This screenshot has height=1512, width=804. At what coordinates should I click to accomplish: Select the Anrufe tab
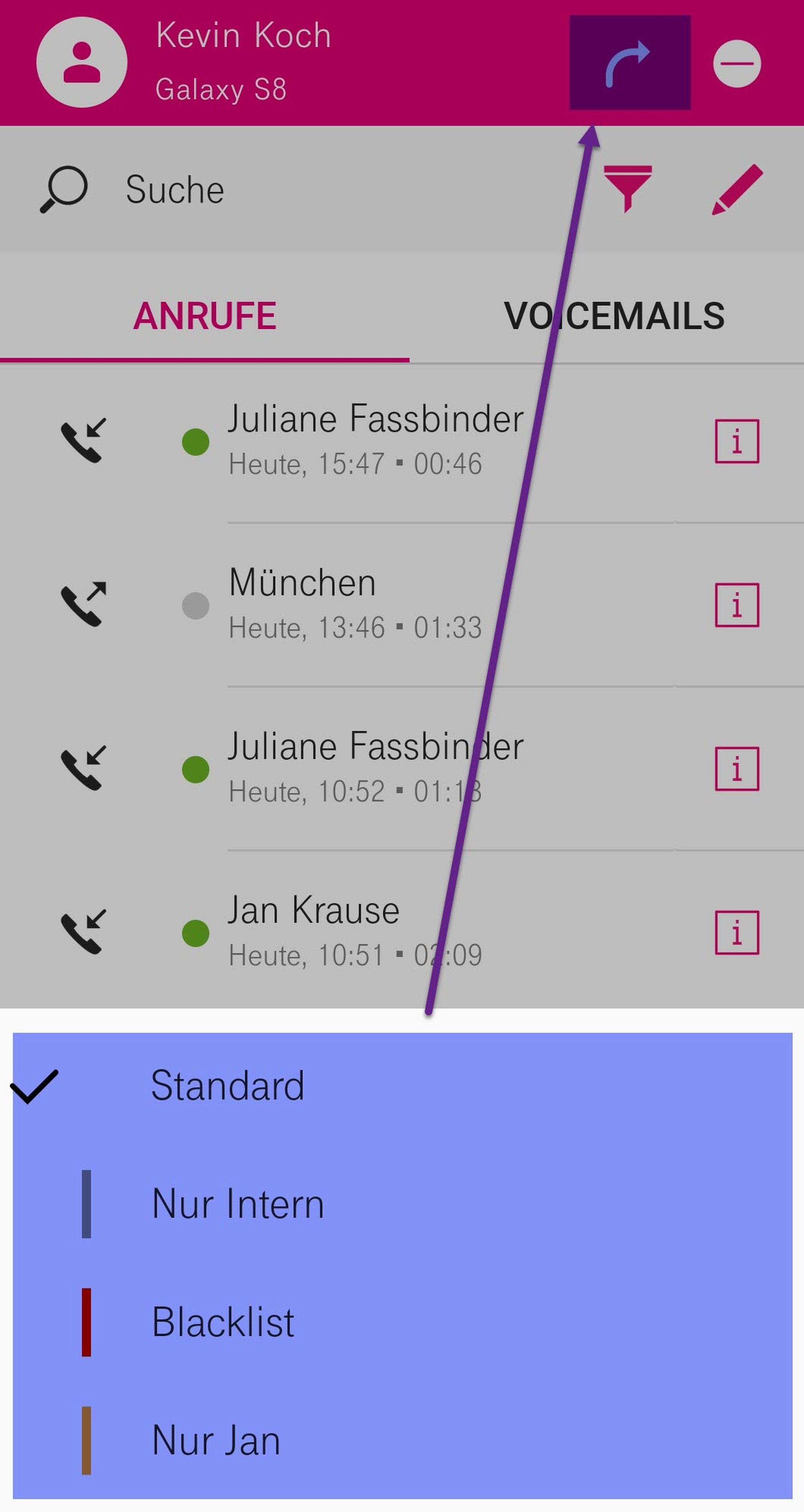pyautogui.click(x=204, y=316)
